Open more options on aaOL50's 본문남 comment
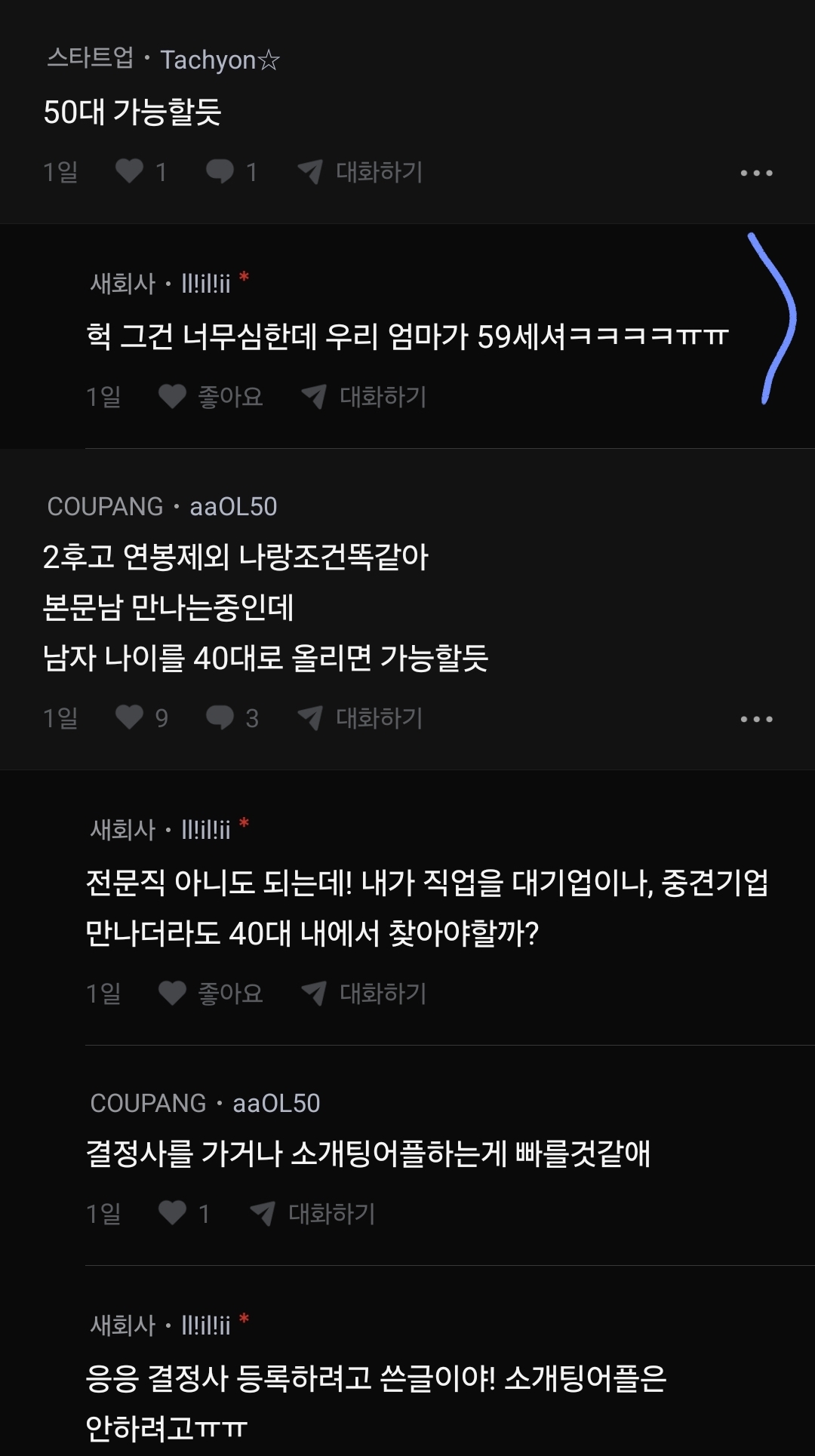This screenshot has width=815, height=1456. [756, 719]
